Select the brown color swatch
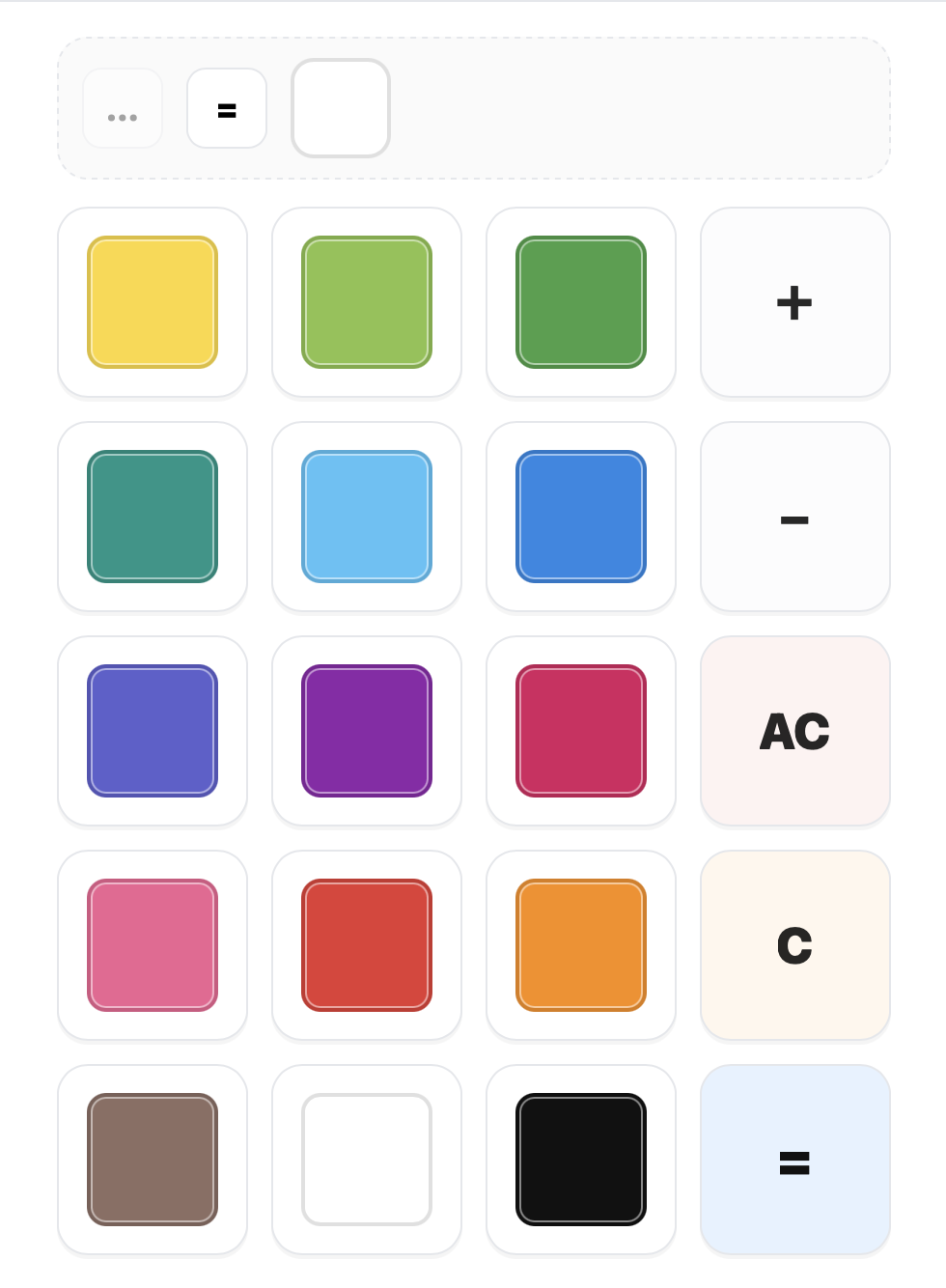Viewport: 946px width, 1288px height. [x=153, y=1160]
